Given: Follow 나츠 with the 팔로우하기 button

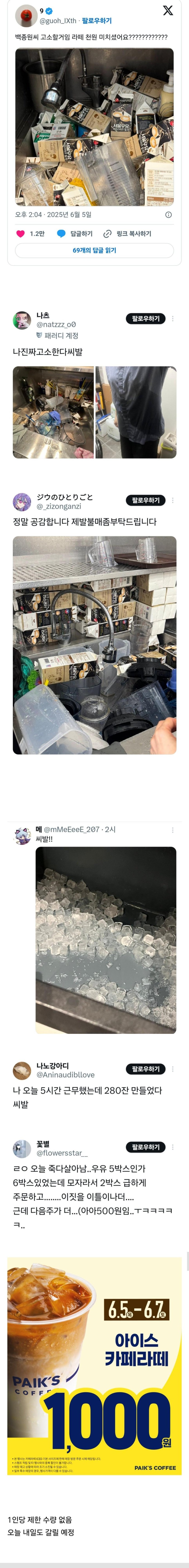Looking at the screenshot, I should click(145, 318).
